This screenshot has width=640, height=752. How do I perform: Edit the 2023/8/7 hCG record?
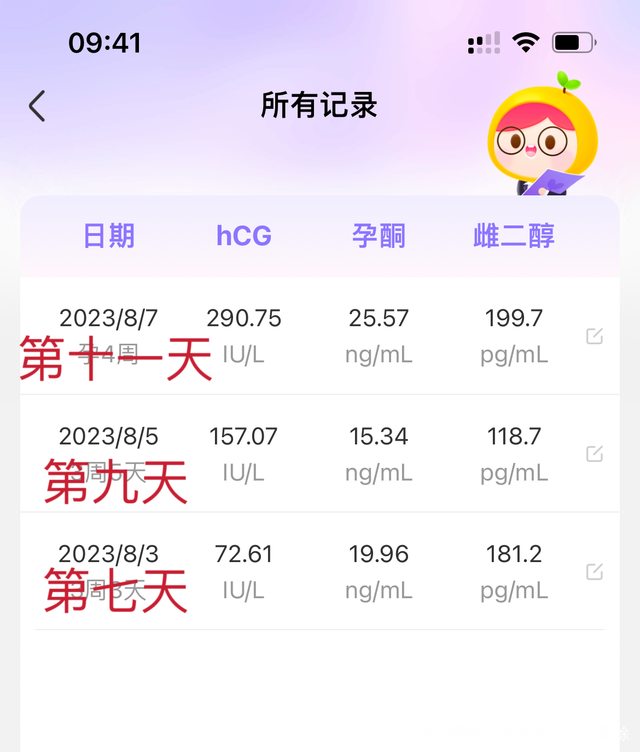[594, 337]
